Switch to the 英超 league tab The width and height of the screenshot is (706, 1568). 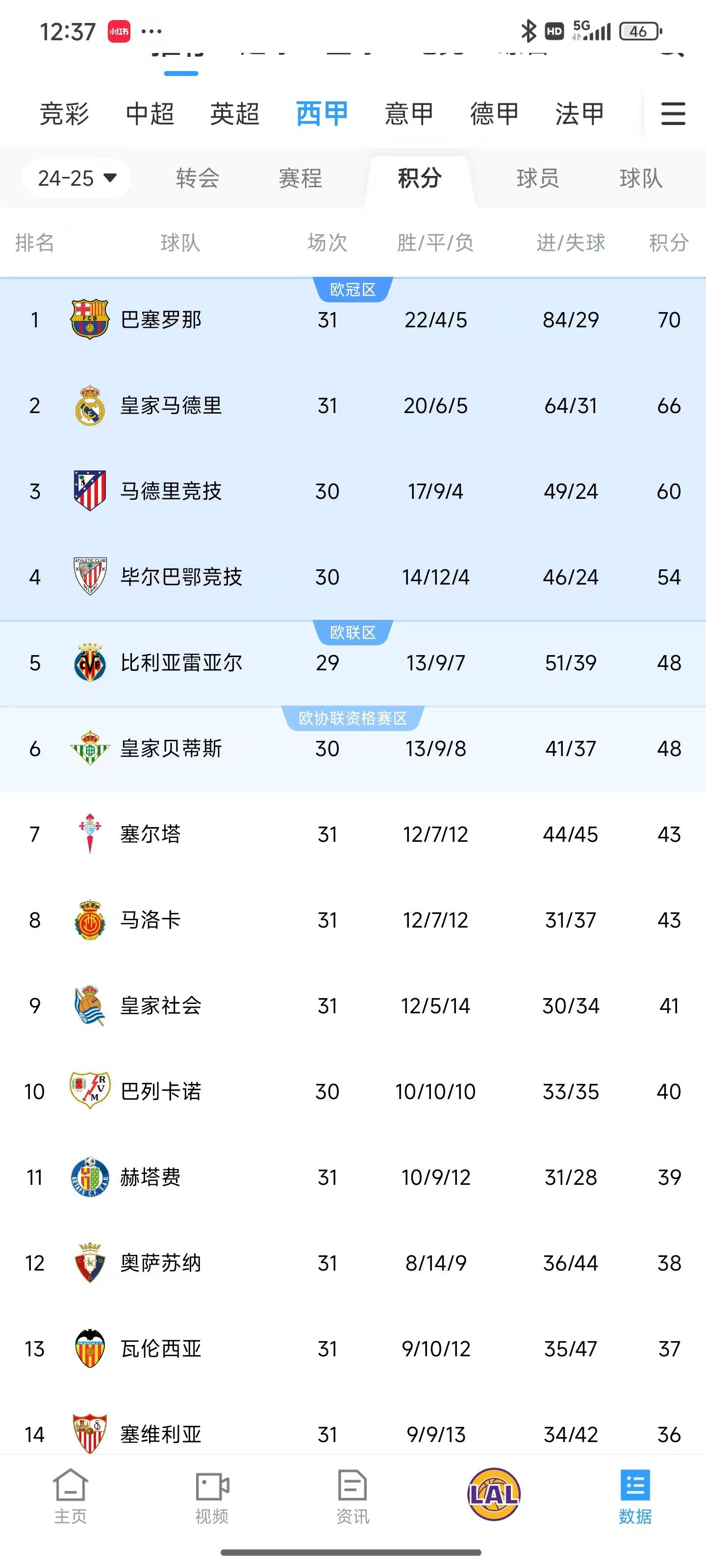234,114
